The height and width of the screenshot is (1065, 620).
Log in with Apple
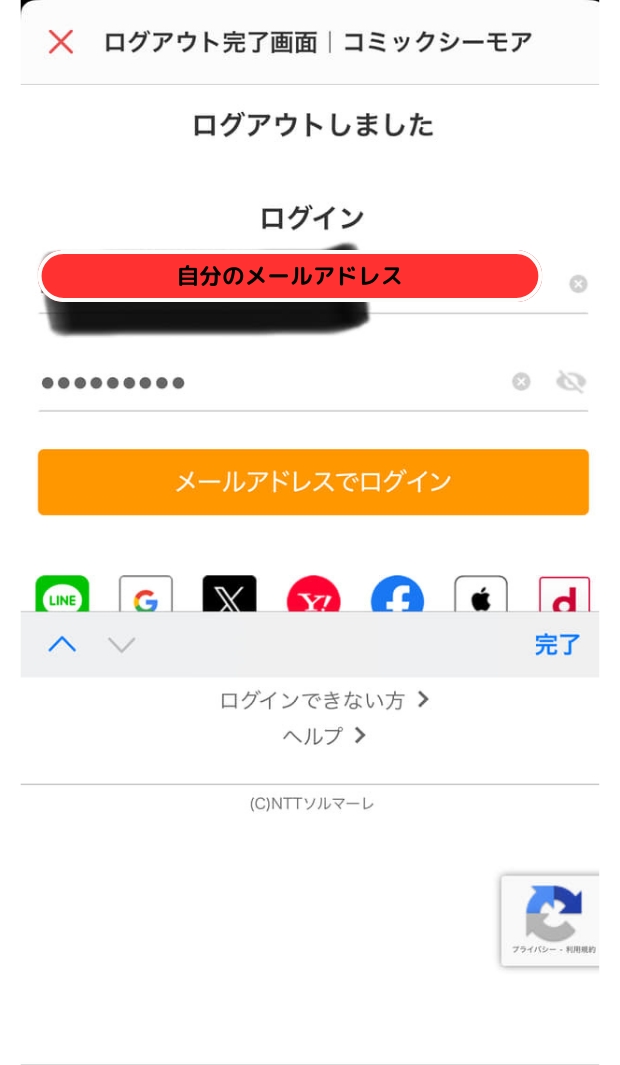481,594
